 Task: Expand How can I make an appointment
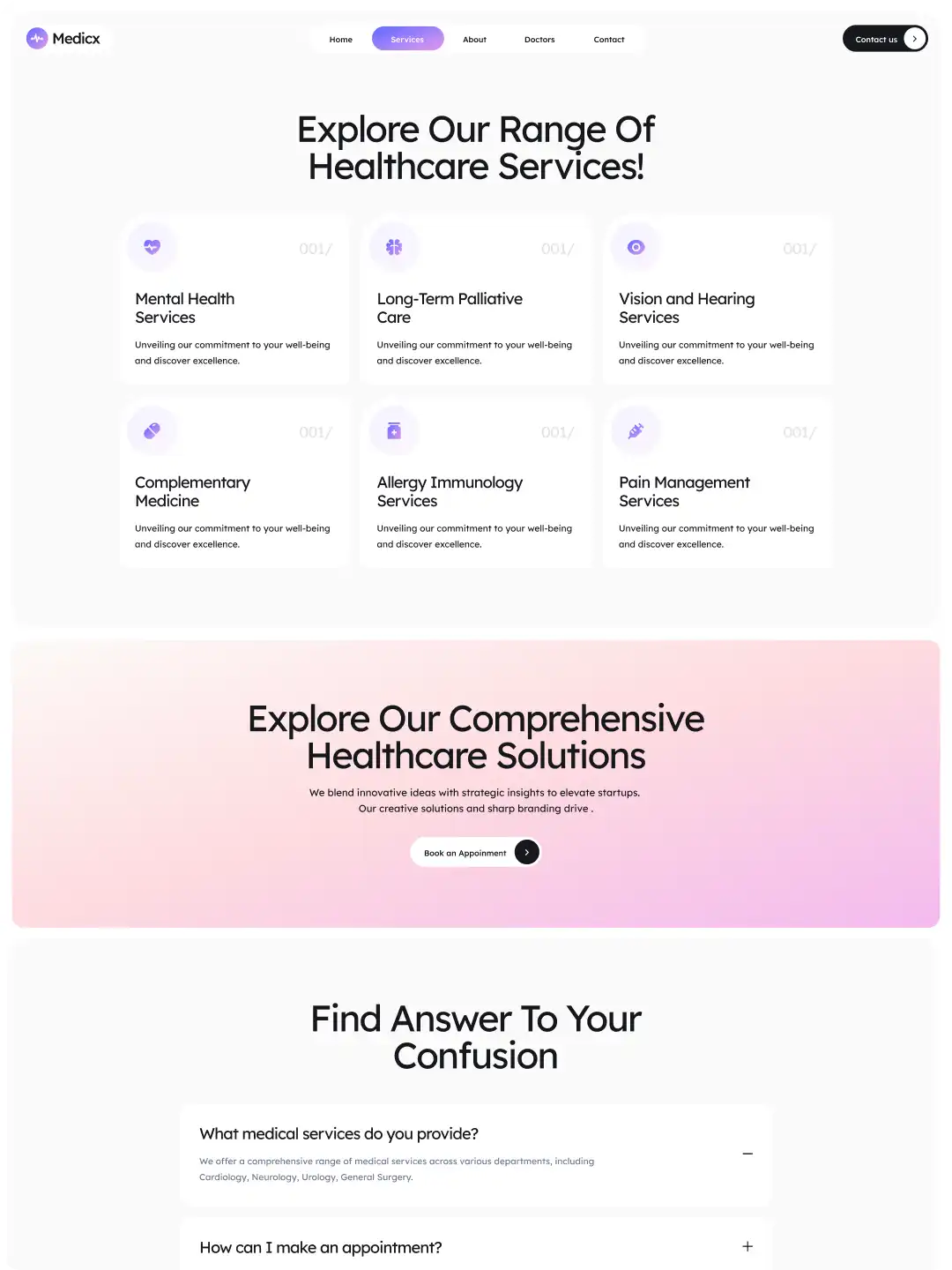tap(747, 1246)
